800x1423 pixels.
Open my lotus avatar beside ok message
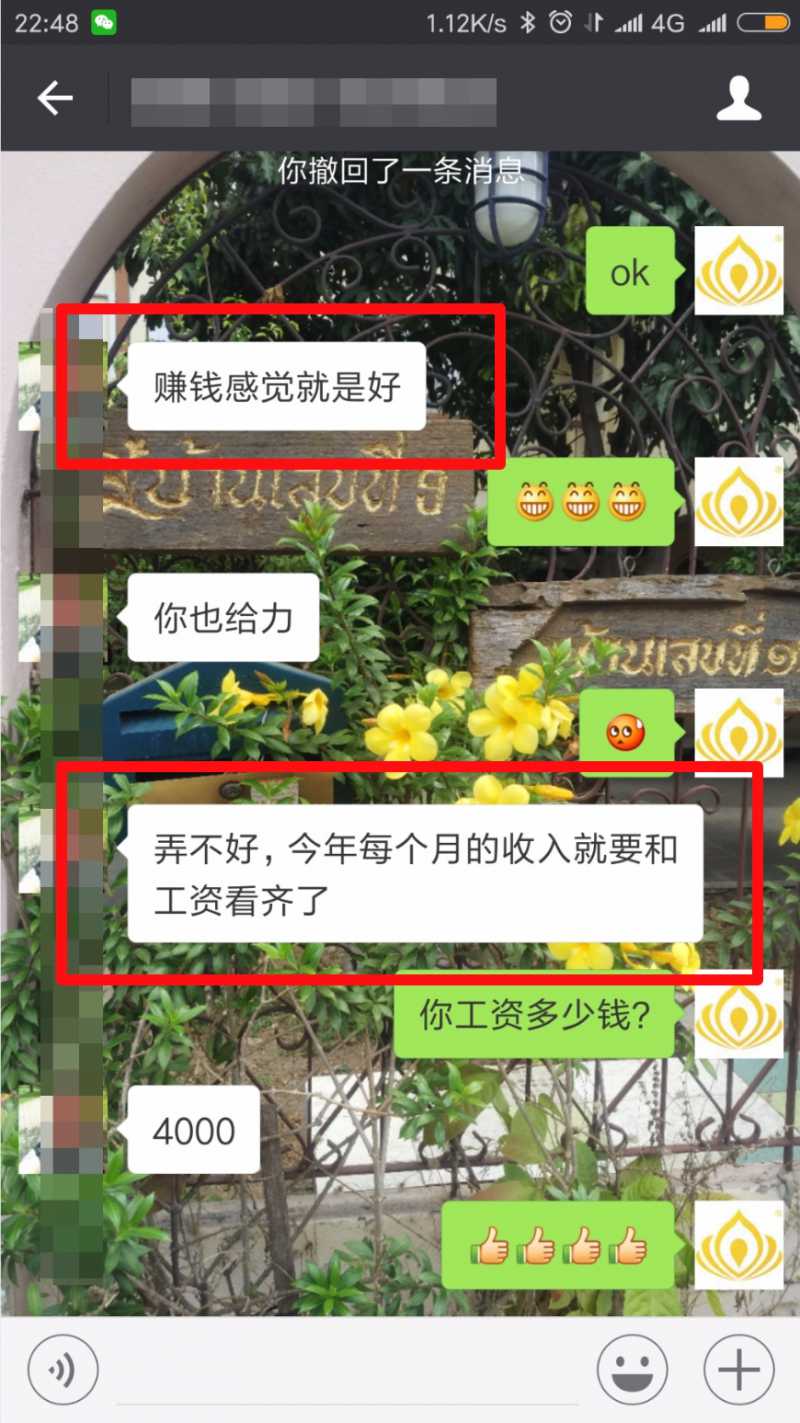coord(739,271)
